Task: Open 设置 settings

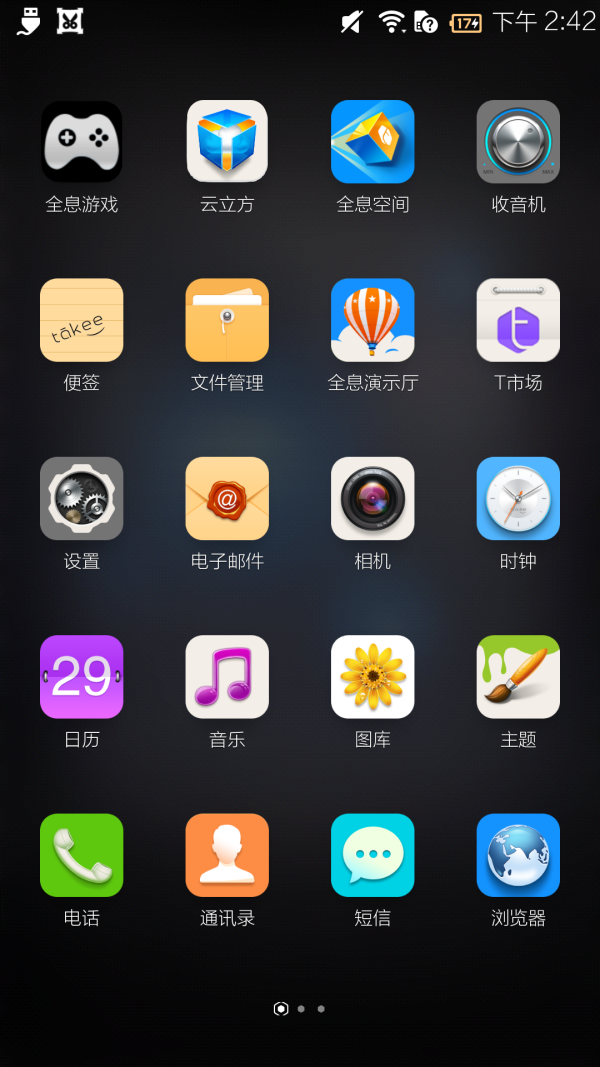Action: coord(82,498)
